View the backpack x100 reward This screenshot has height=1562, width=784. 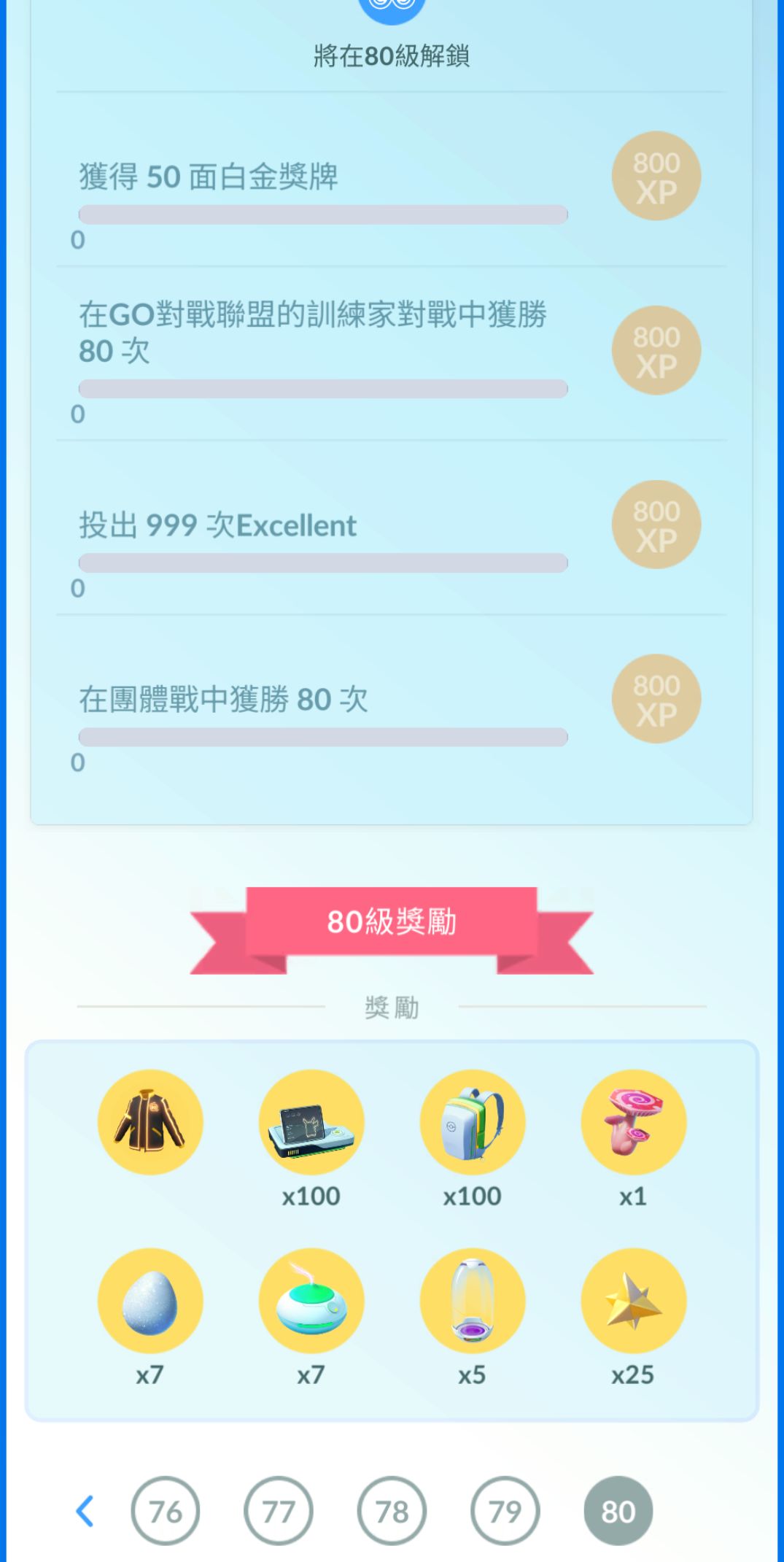(x=472, y=1121)
